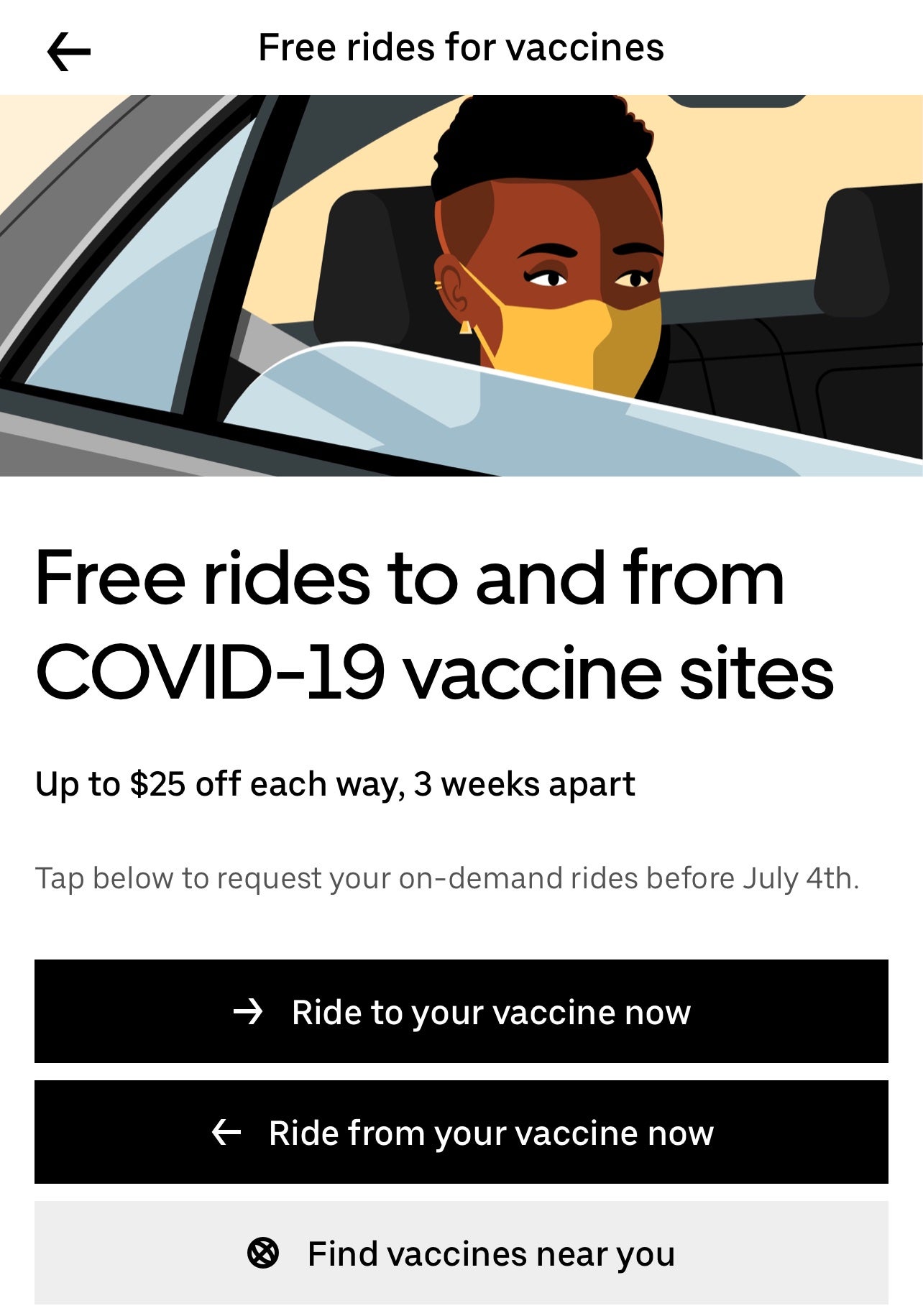The image size is (923, 1316).
Task: Click the black 'Ride to your vaccine now' bar
Action: (461, 1013)
